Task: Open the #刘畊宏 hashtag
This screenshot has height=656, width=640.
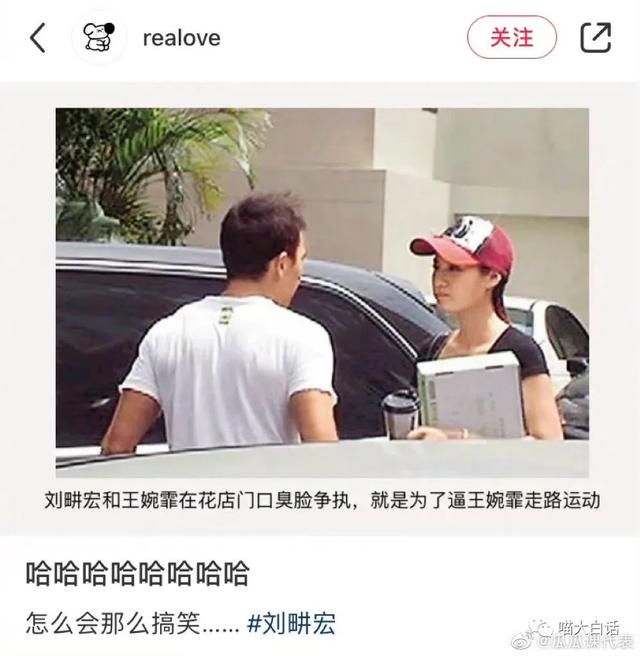Action: click(x=290, y=625)
